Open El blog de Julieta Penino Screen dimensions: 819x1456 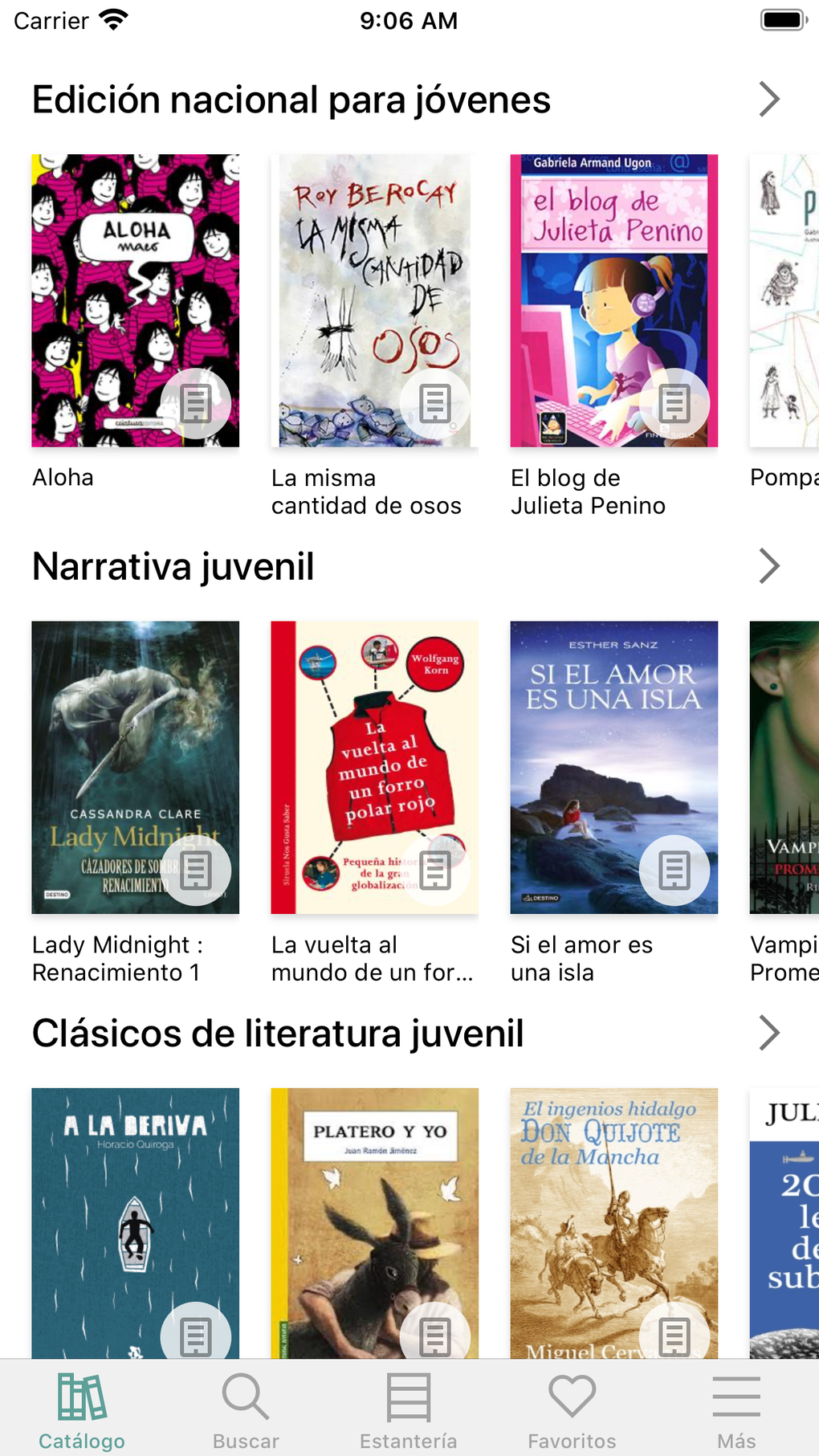[613, 300]
